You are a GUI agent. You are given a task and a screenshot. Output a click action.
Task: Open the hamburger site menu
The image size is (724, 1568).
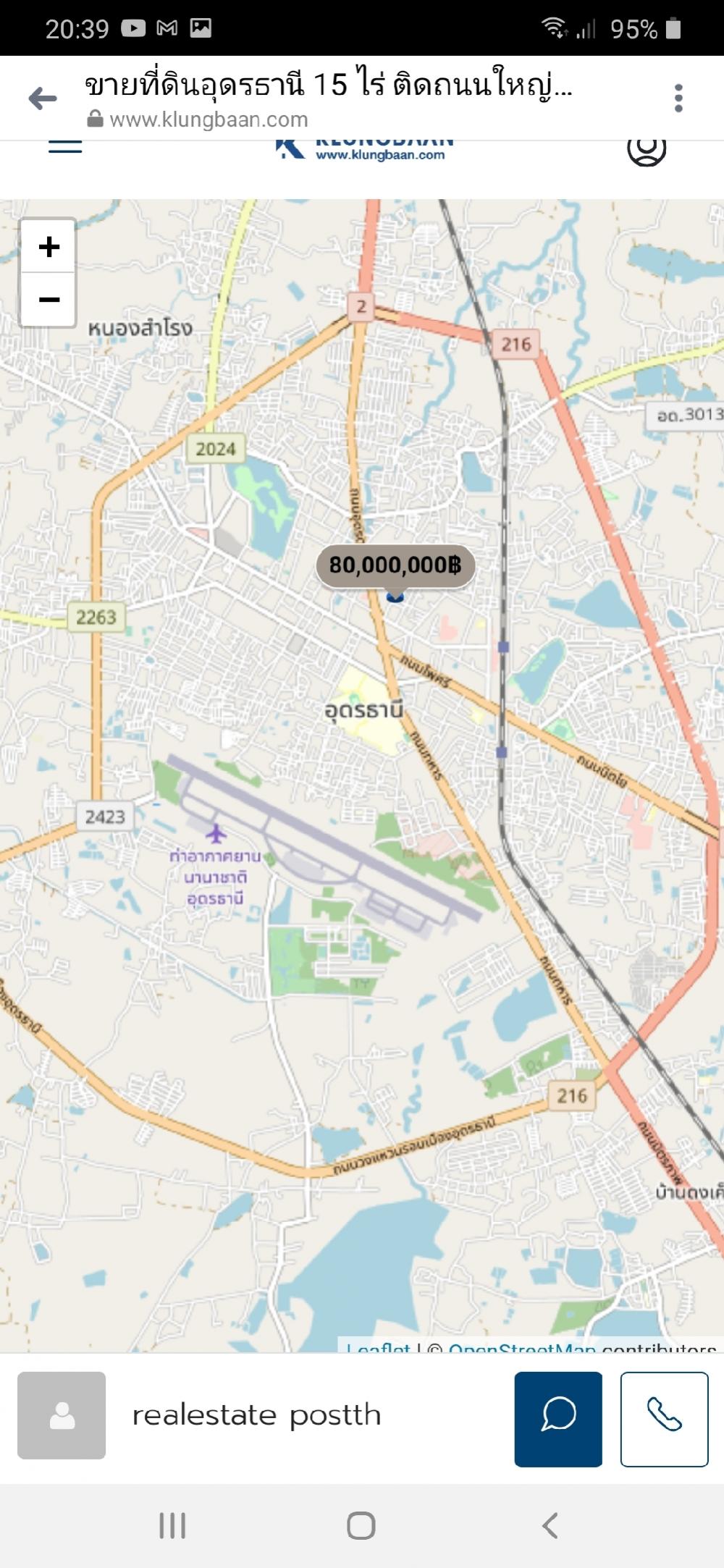[65, 146]
